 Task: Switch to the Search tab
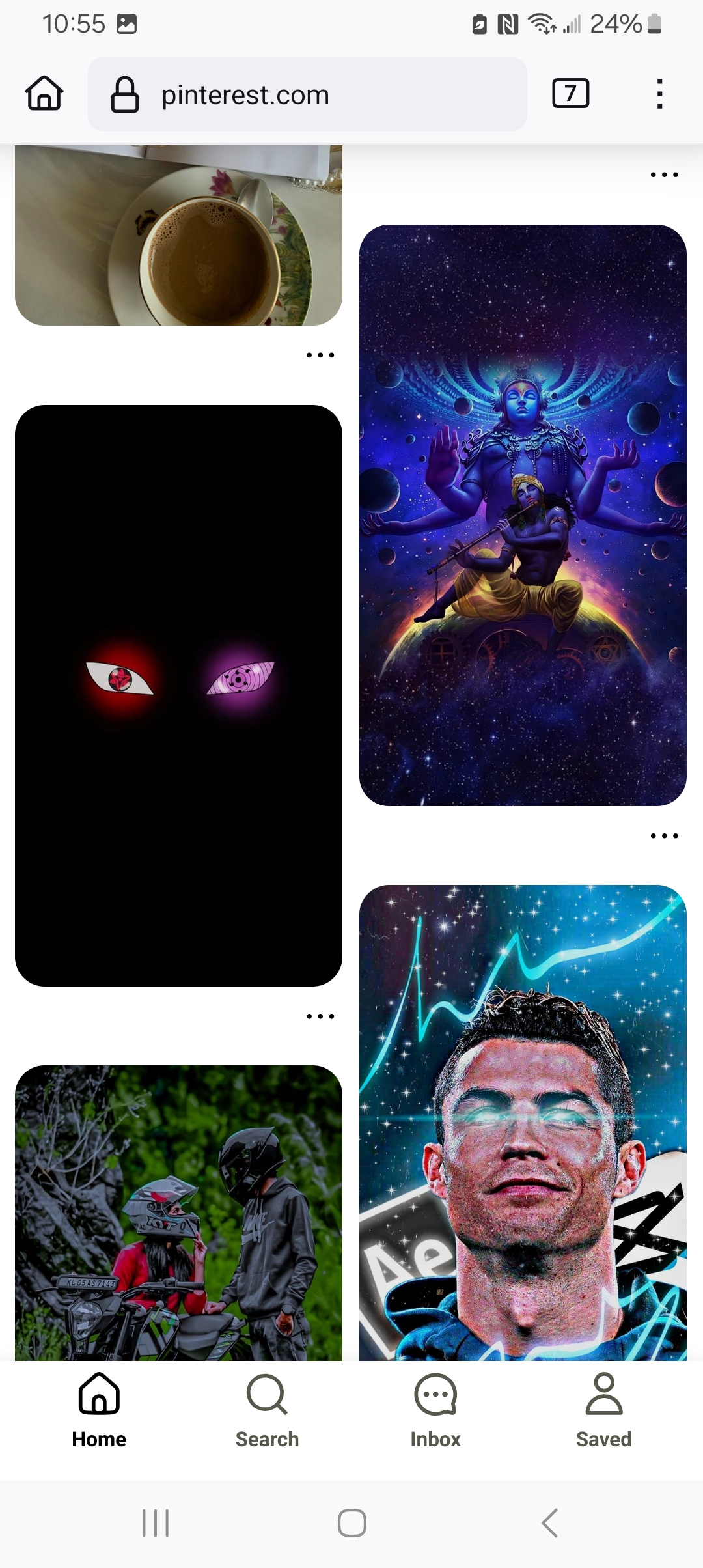[267, 1410]
